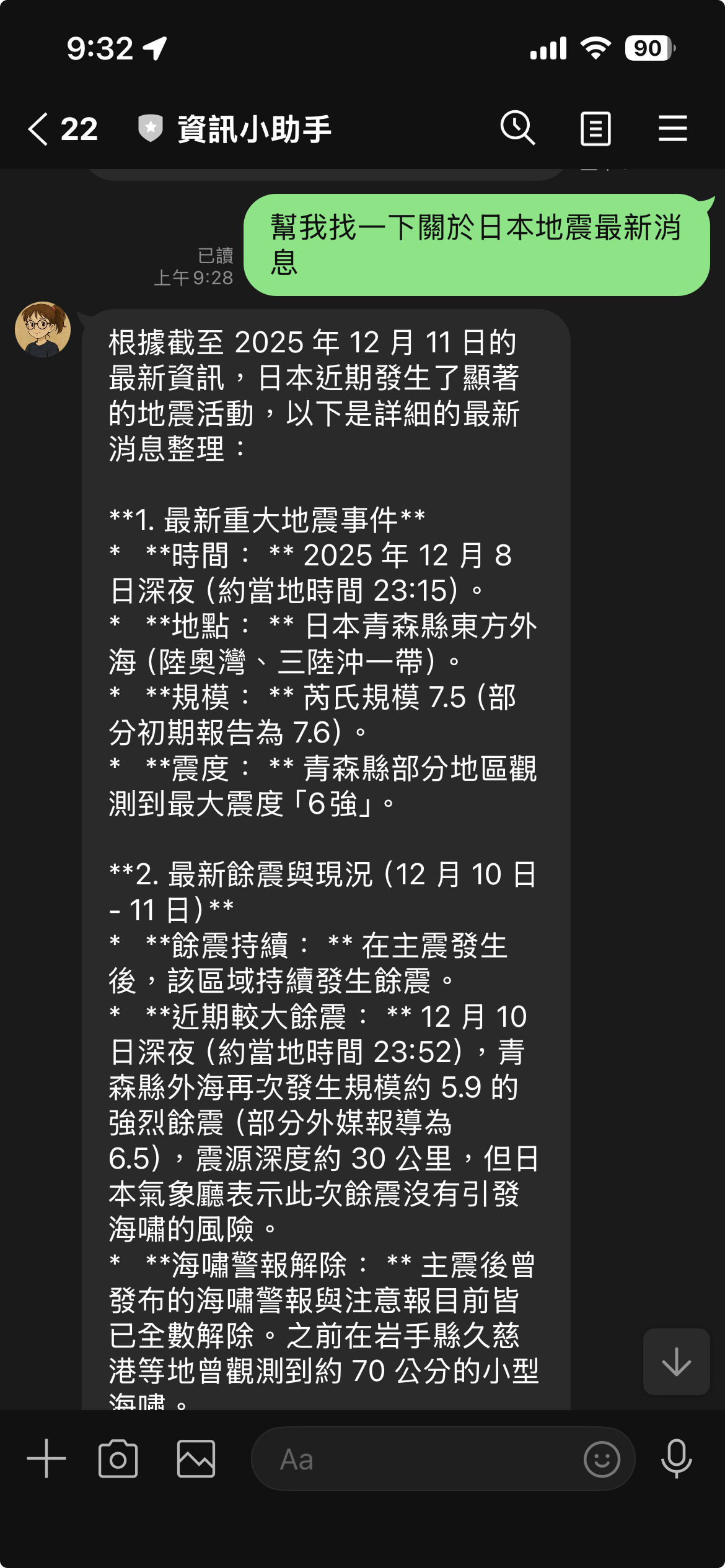
Task: Open the chat menu hamburger icon
Action: [672, 129]
